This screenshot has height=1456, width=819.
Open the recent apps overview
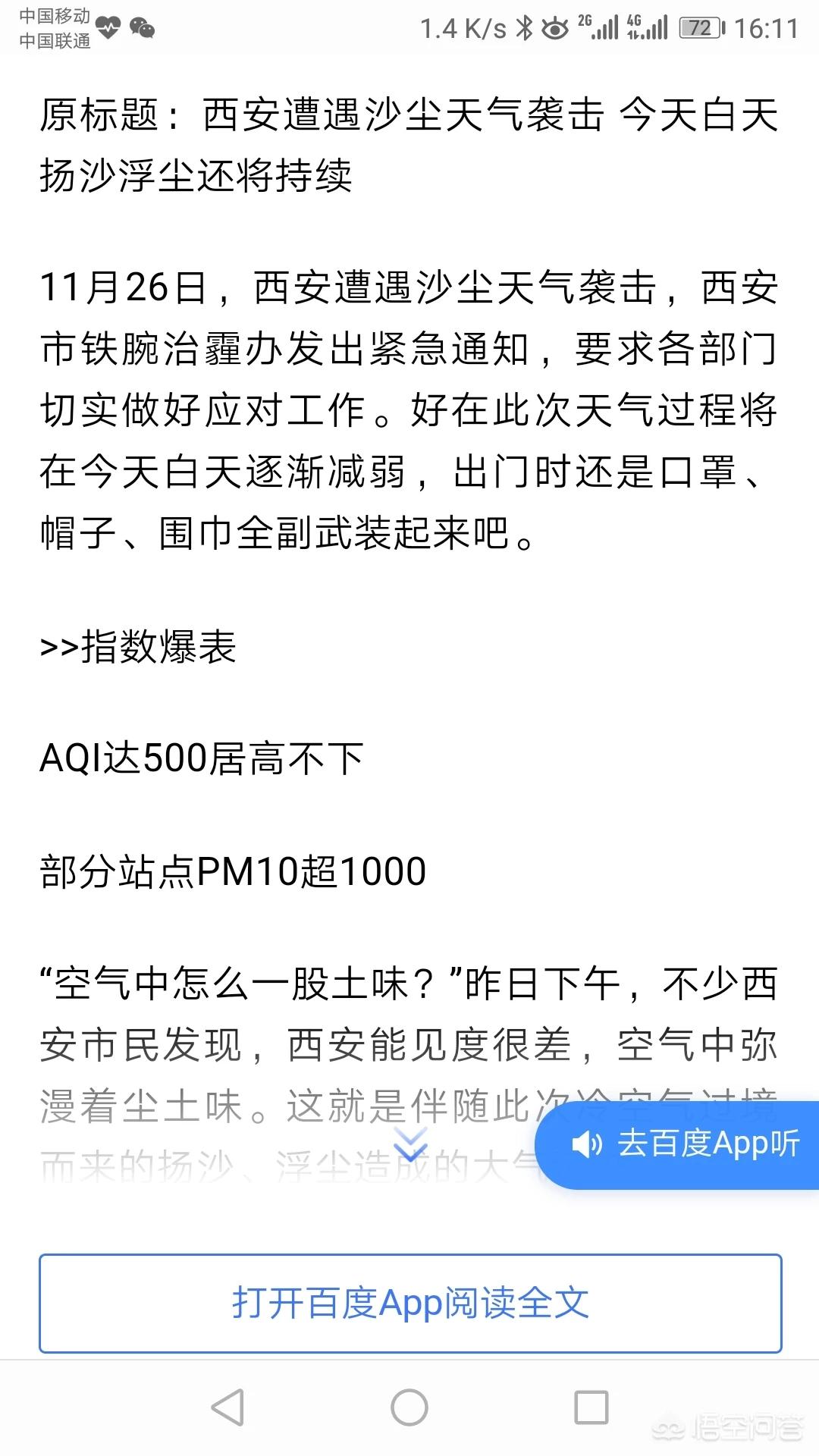click(591, 1407)
